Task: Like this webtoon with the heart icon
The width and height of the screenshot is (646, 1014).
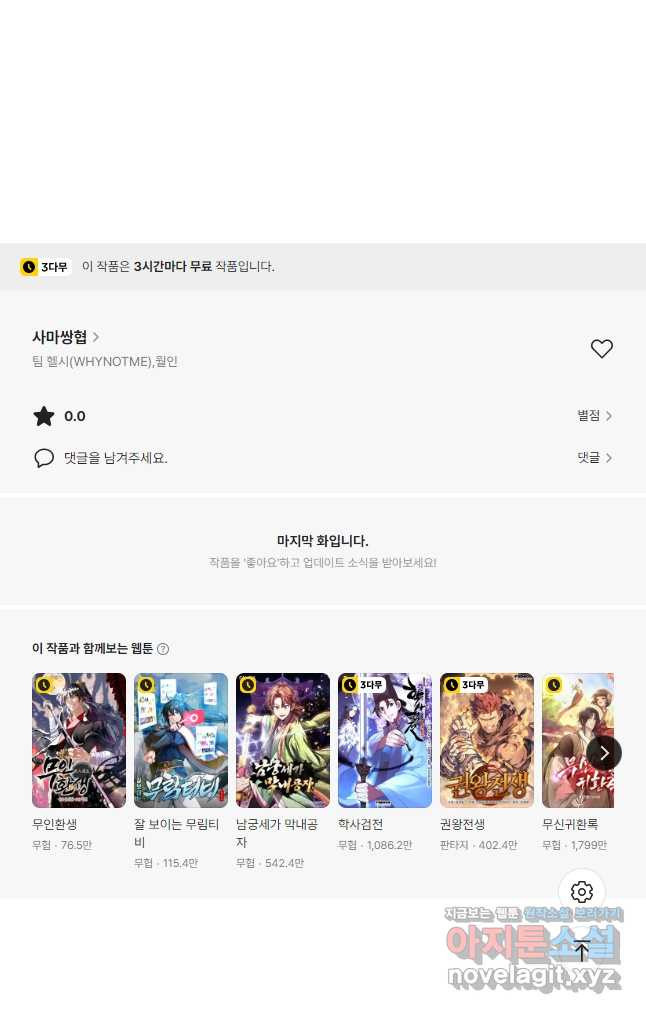Action: 601,349
